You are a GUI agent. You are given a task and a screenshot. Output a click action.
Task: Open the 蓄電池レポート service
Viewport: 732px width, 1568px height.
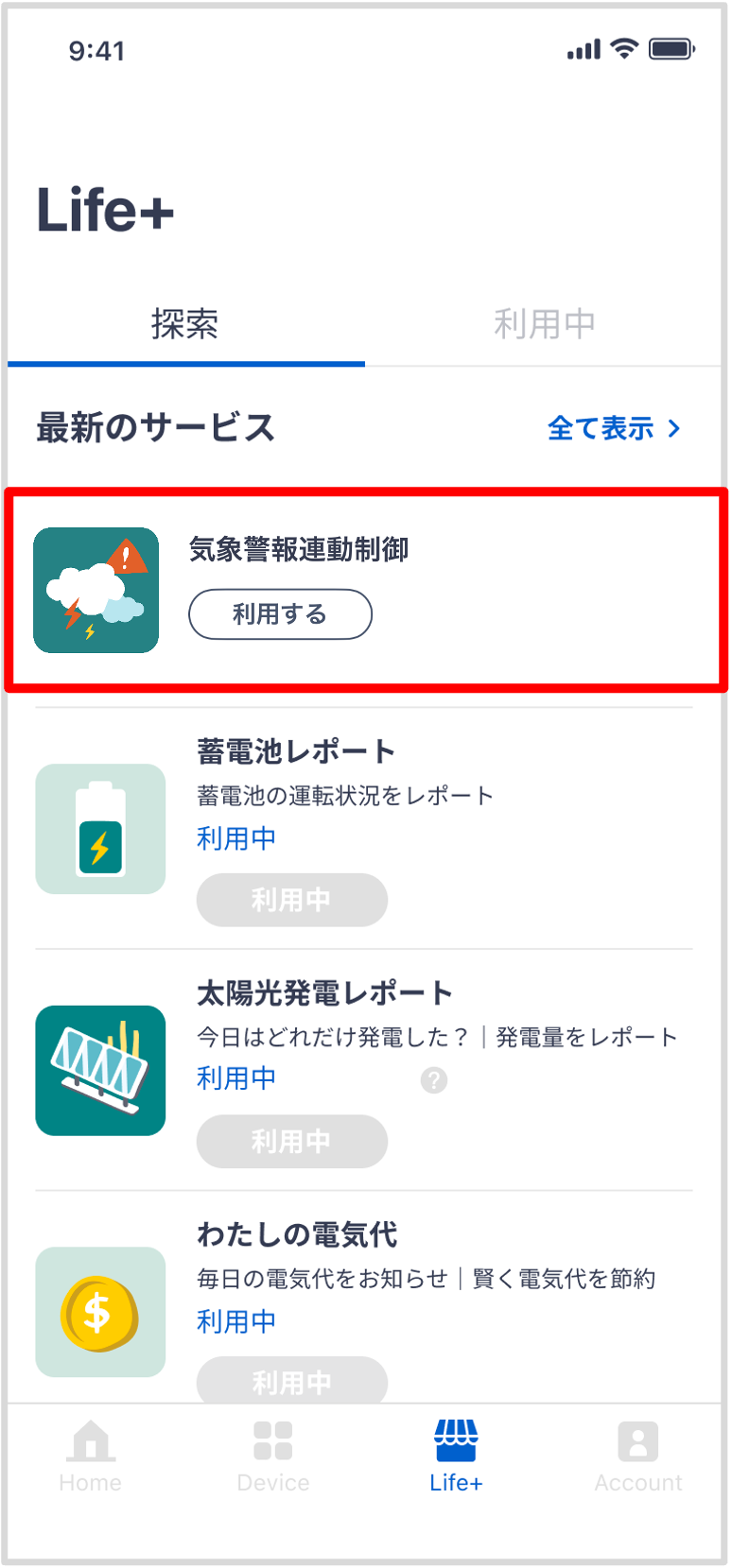click(x=296, y=752)
